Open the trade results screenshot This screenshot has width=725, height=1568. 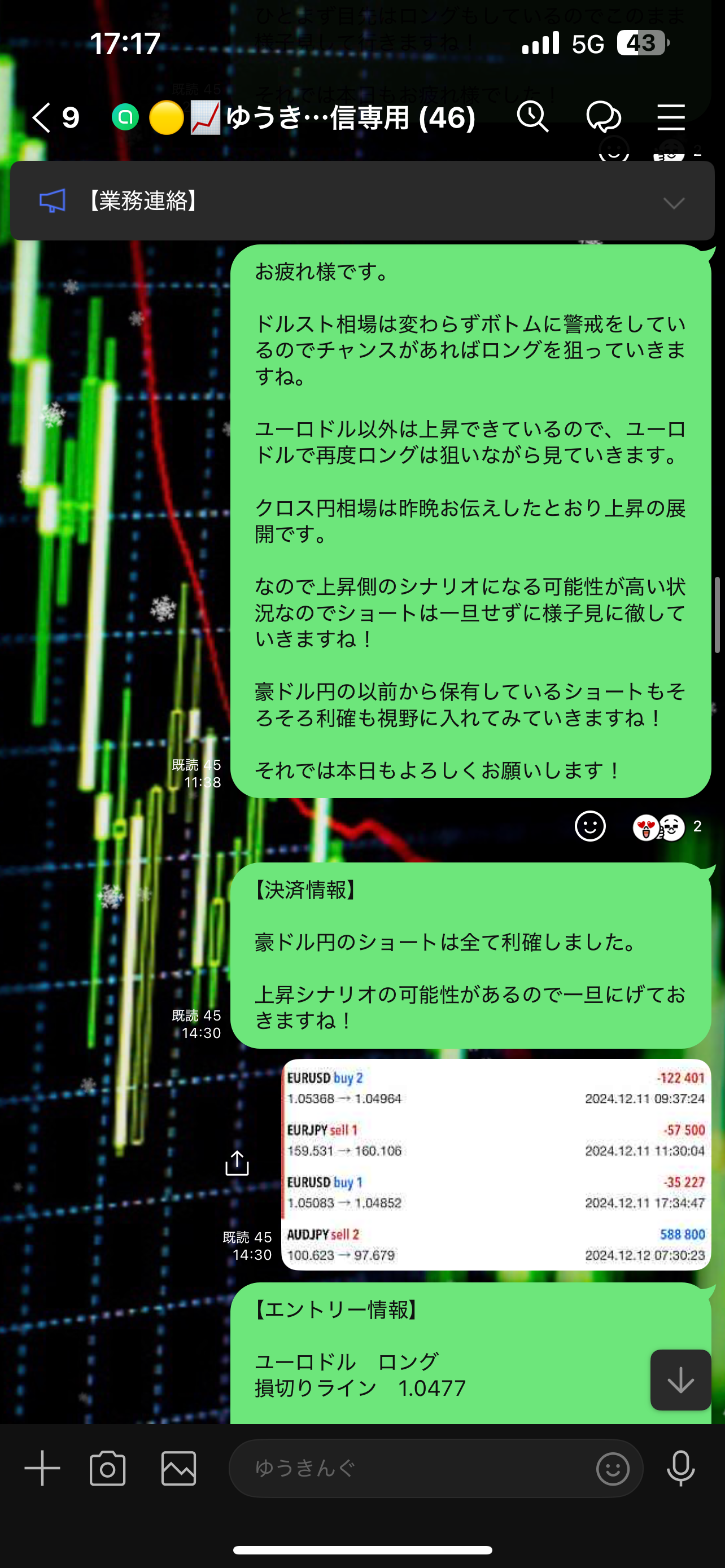[x=496, y=1164]
